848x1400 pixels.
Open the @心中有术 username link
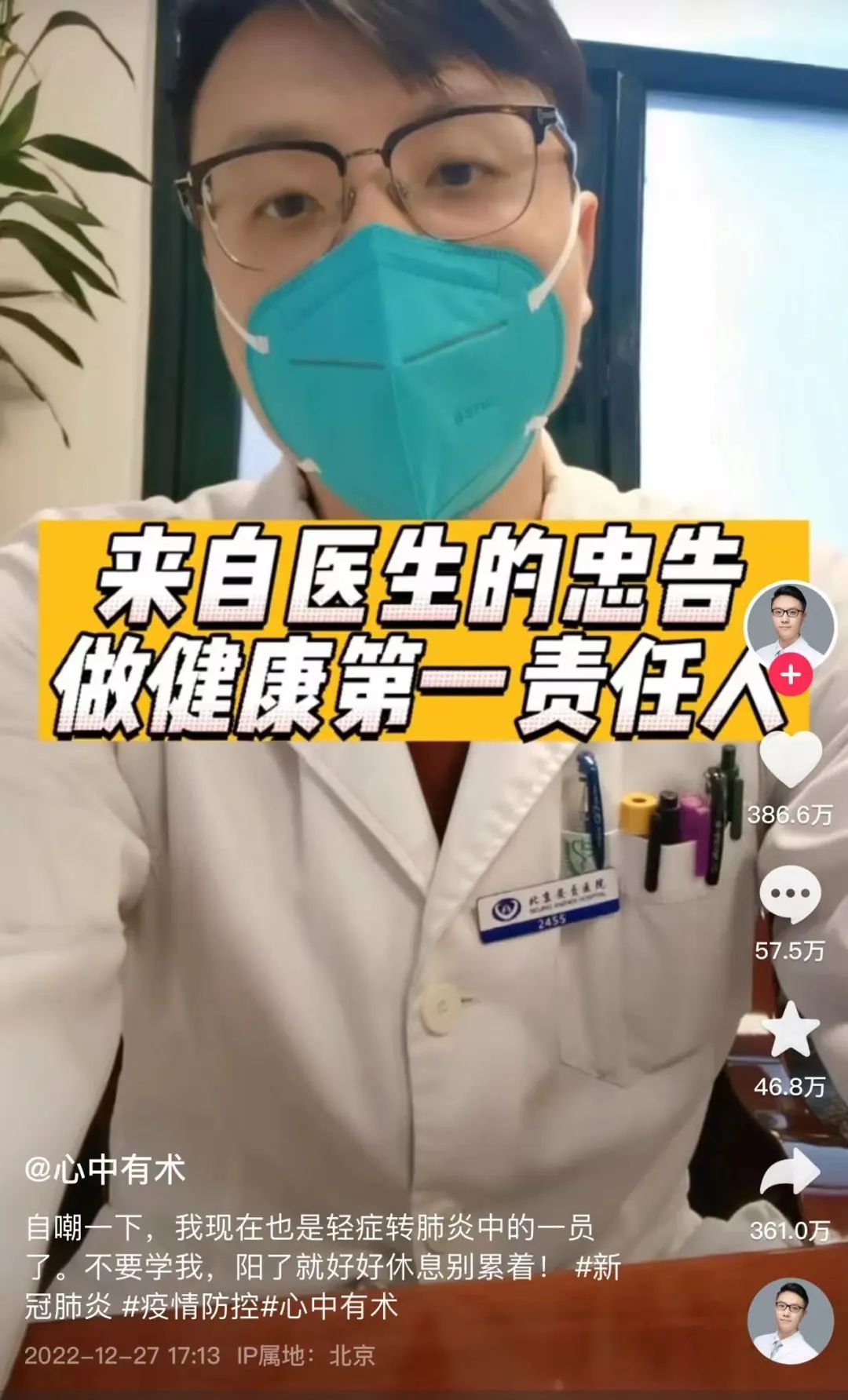(x=104, y=1170)
